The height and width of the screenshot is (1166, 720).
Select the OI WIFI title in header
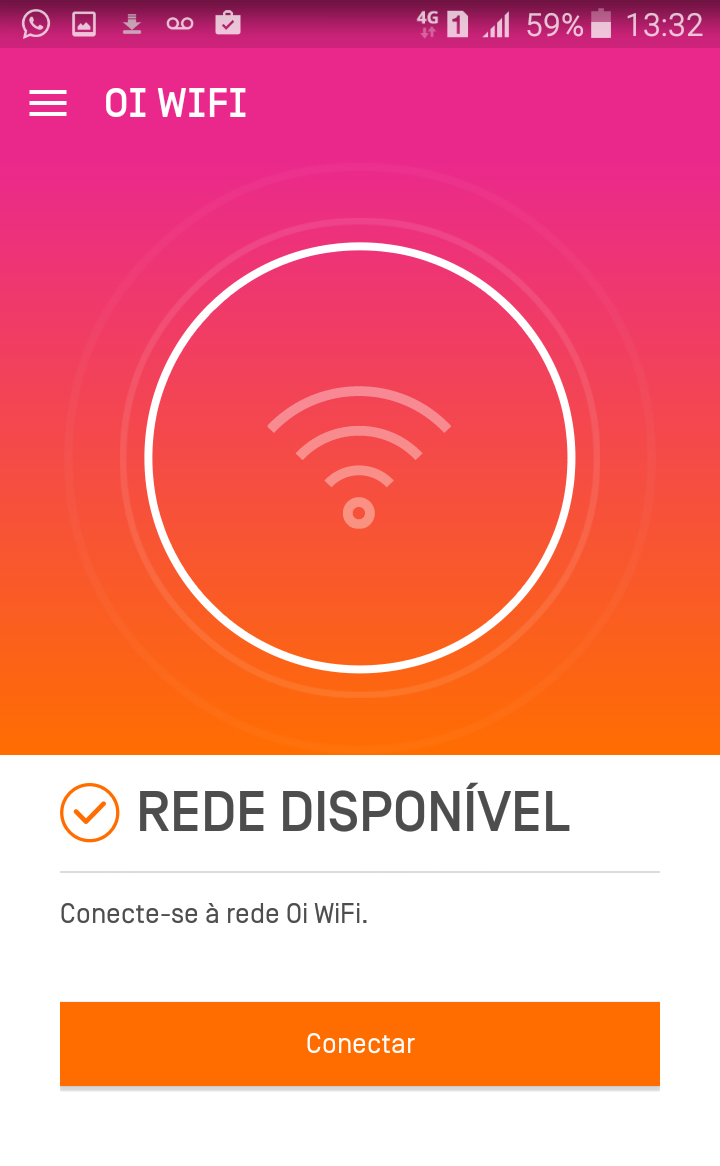coord(175,103)
